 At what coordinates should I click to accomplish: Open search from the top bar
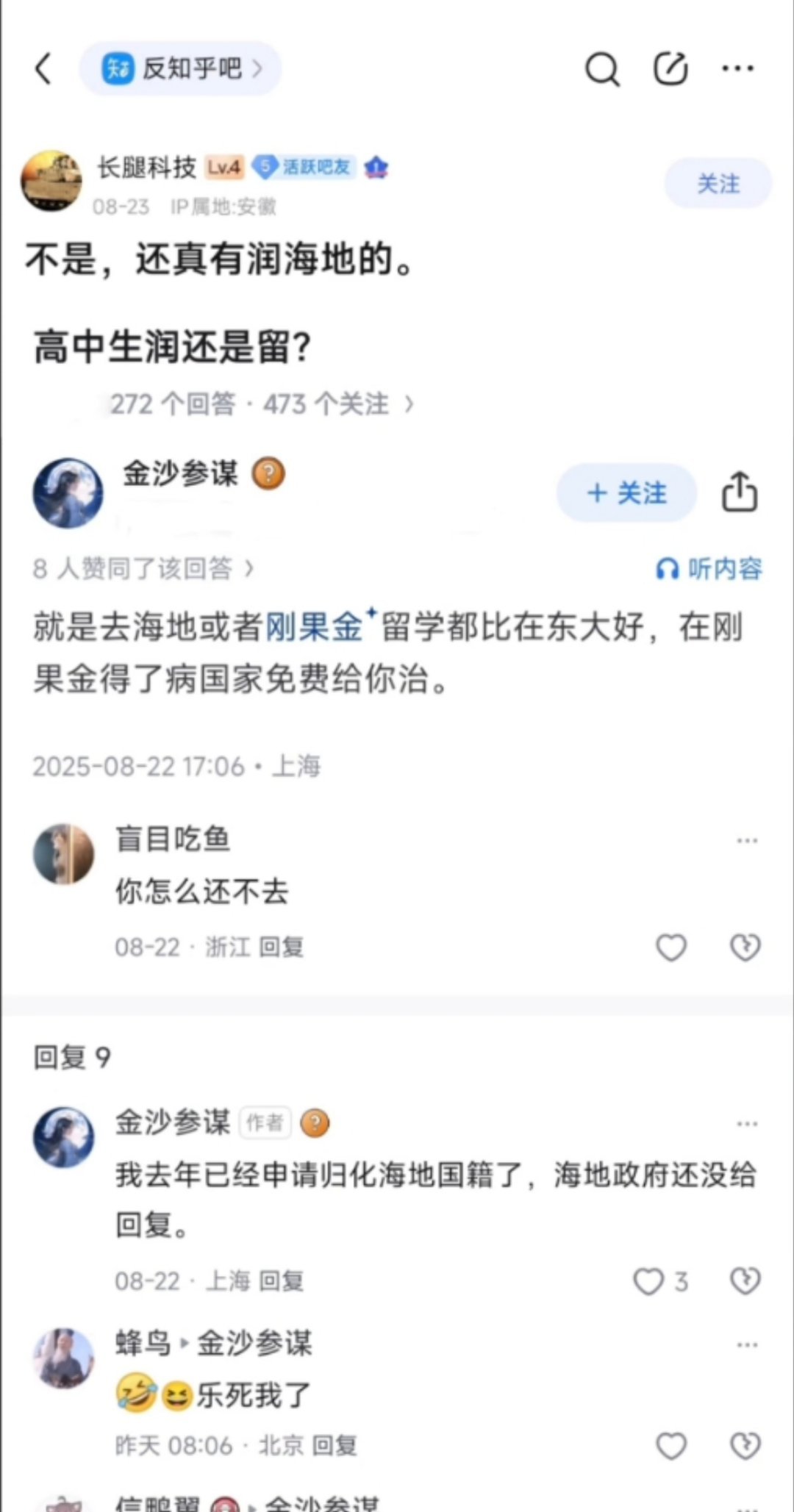coord(601,69)
